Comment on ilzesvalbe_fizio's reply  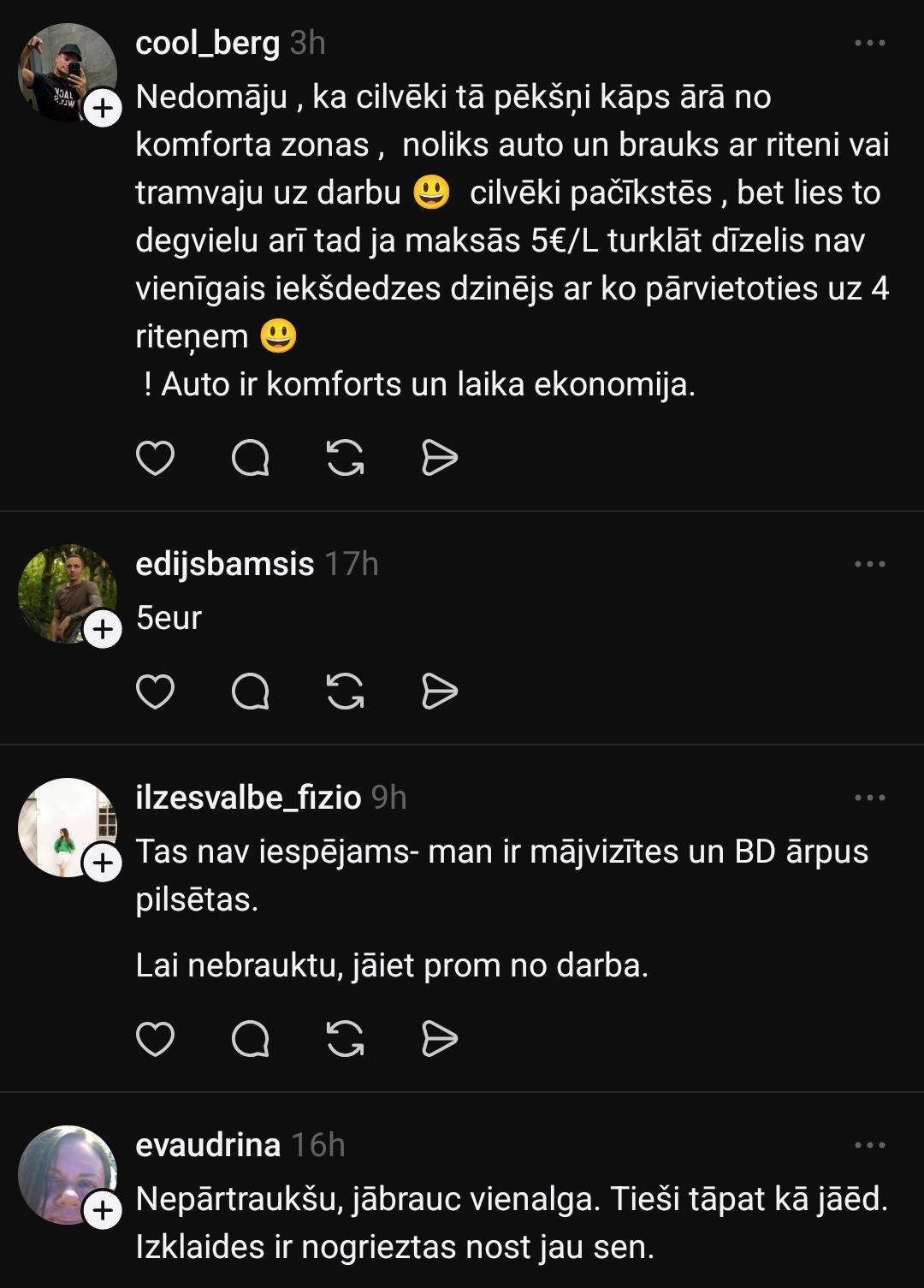[251, 1039]
